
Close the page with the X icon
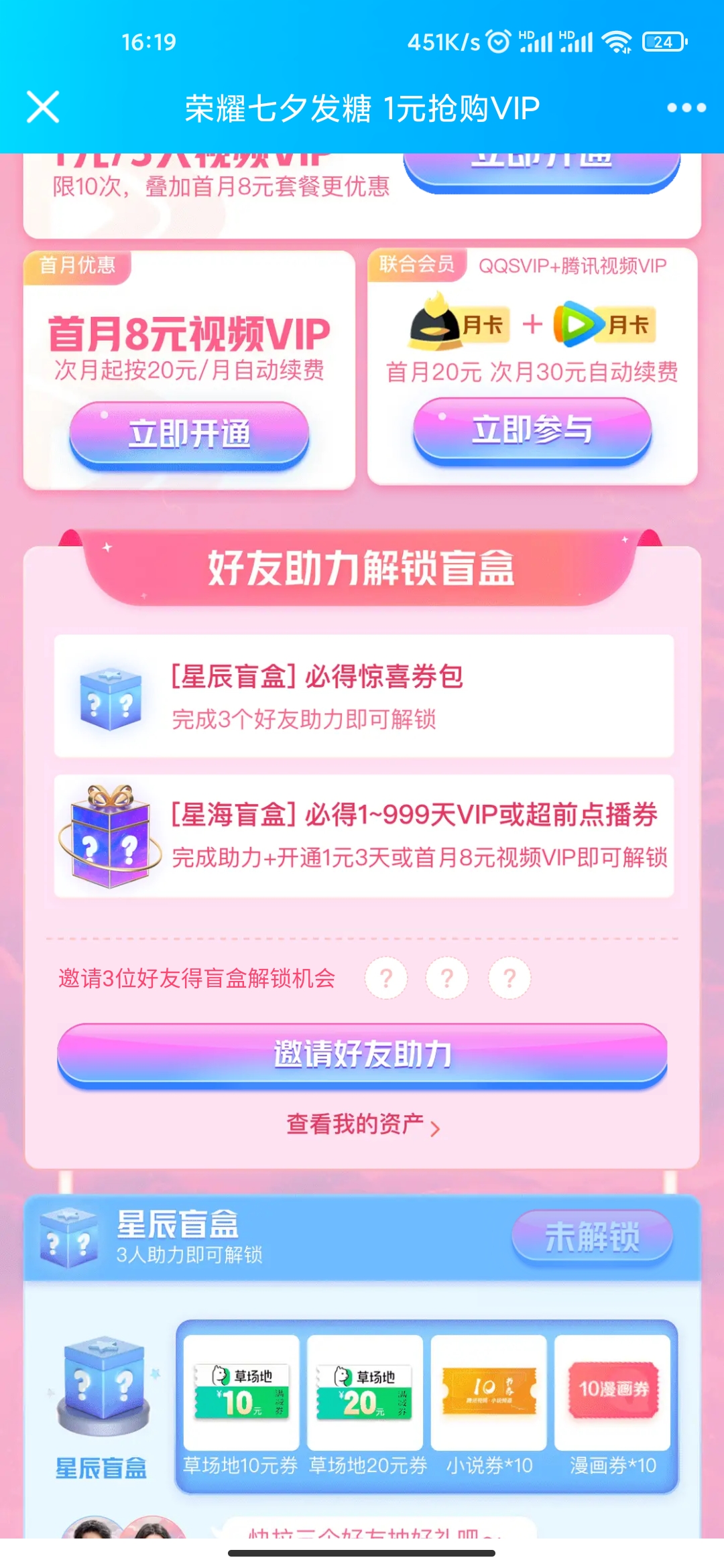(43, 107)
